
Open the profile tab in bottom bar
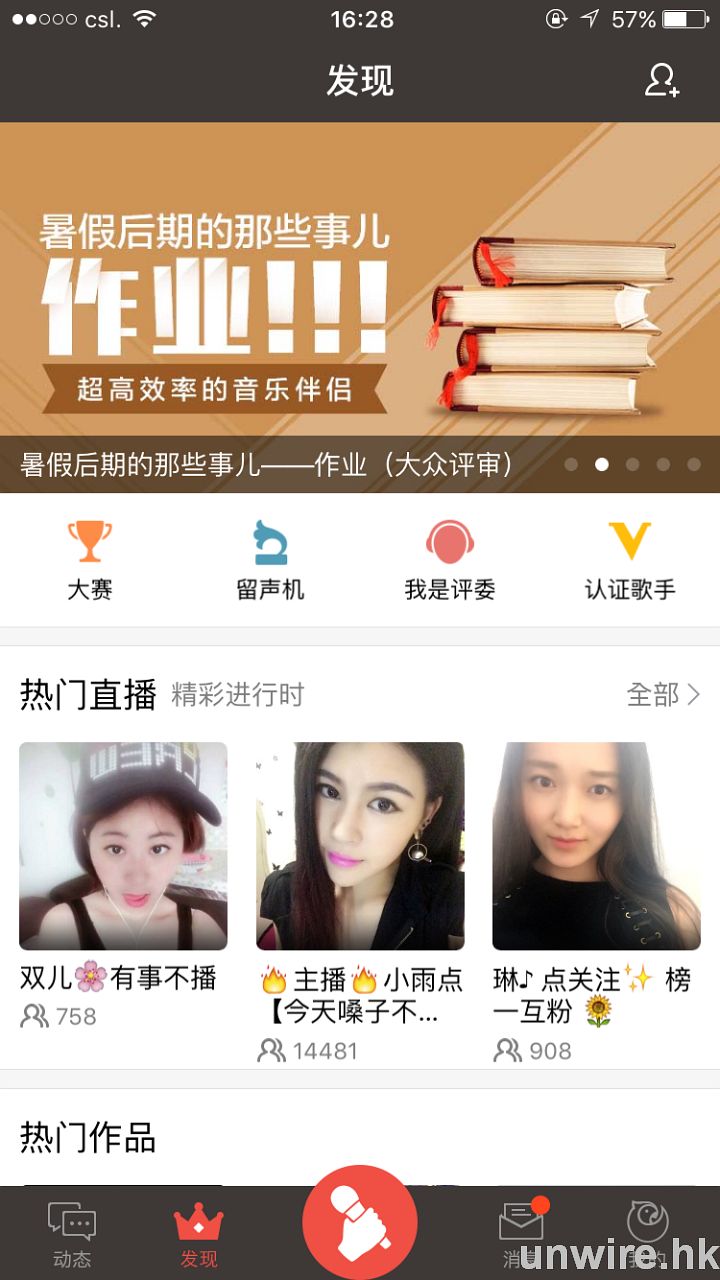(x=647, y=1232)
